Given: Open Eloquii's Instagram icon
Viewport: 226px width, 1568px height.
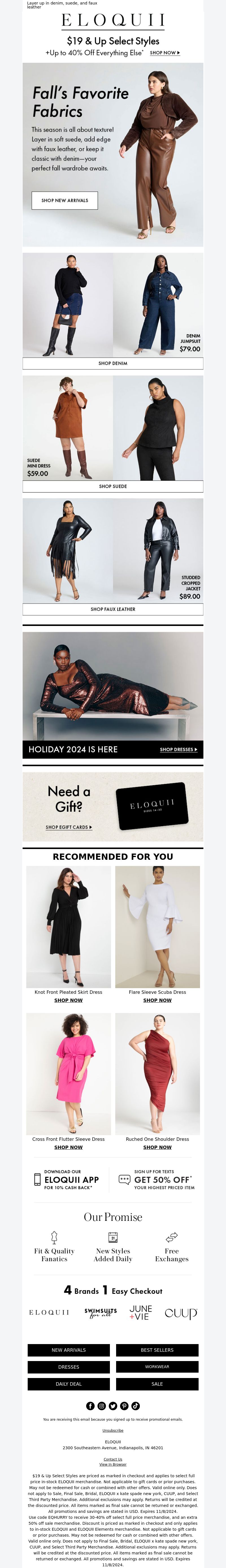Looking at the screenshot, I should (101, 1406).
